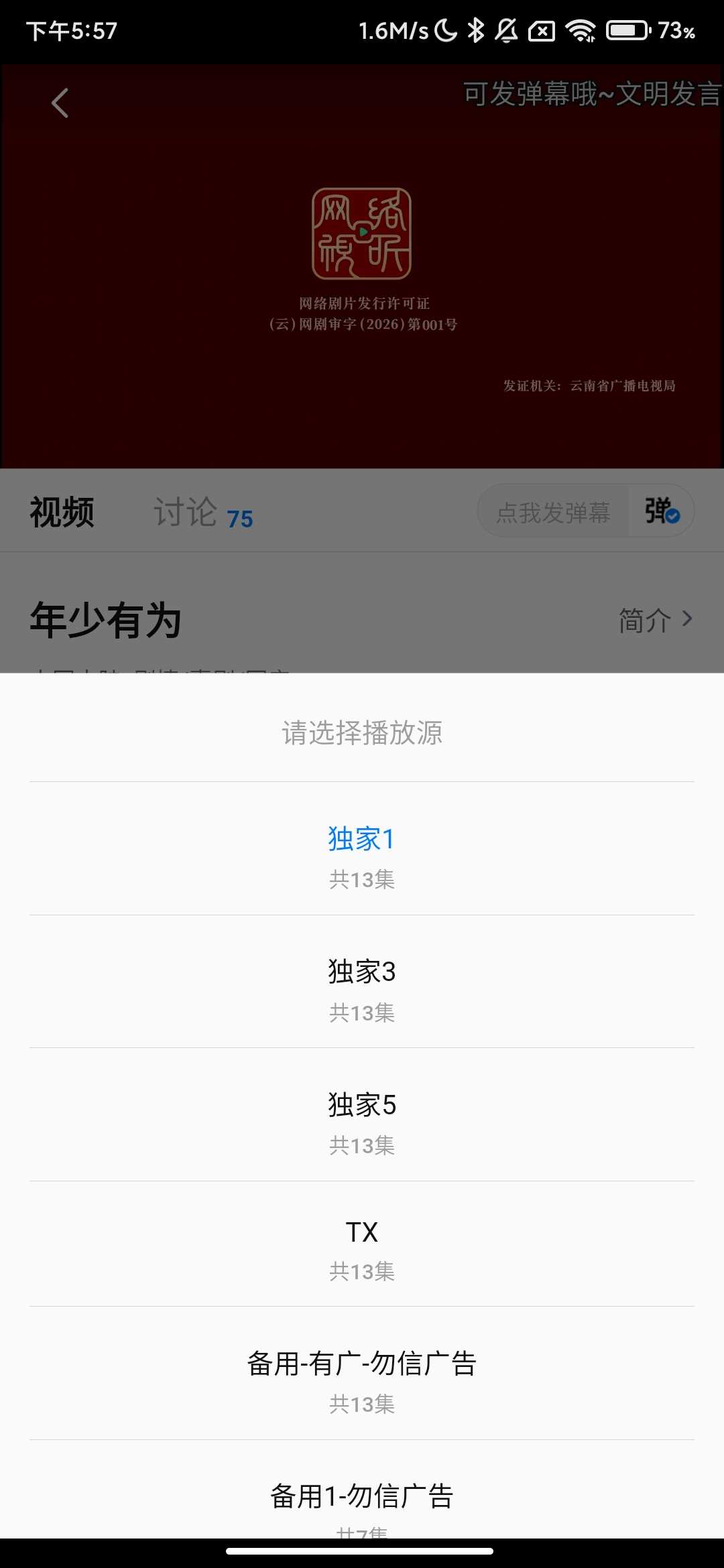Tap the battery level indicator
The height and width of the screenshot is (1568, 724).
pyautogui.click(x=627, y=30)
